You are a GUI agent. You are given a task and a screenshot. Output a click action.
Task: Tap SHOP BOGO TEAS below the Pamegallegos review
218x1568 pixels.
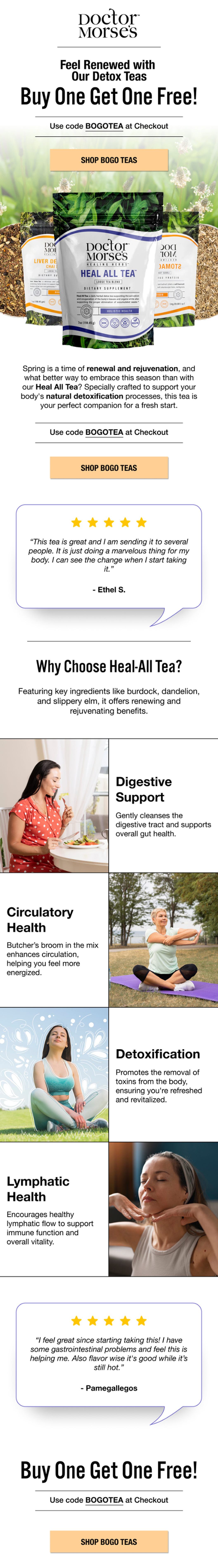[109, 1541]
